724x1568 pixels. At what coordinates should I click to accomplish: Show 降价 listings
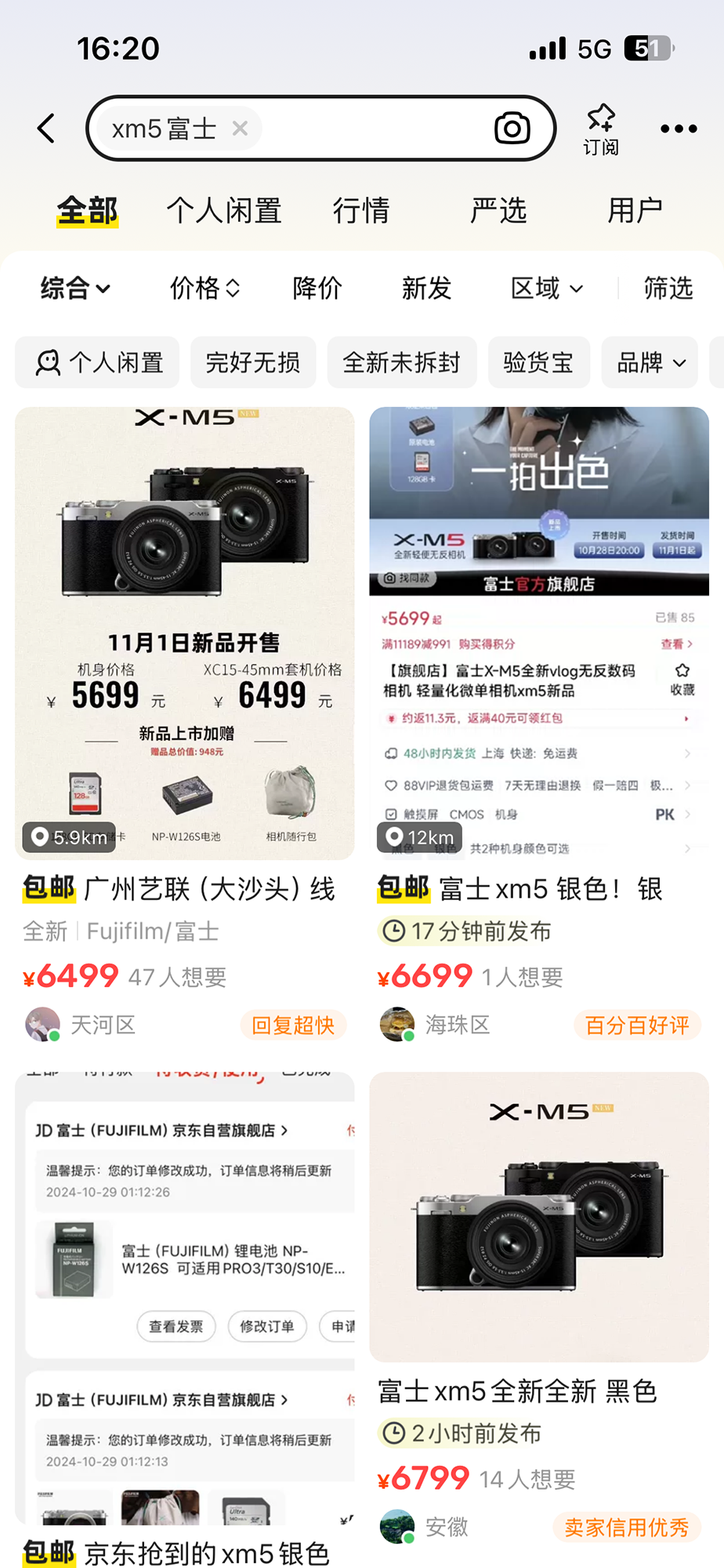317,289
